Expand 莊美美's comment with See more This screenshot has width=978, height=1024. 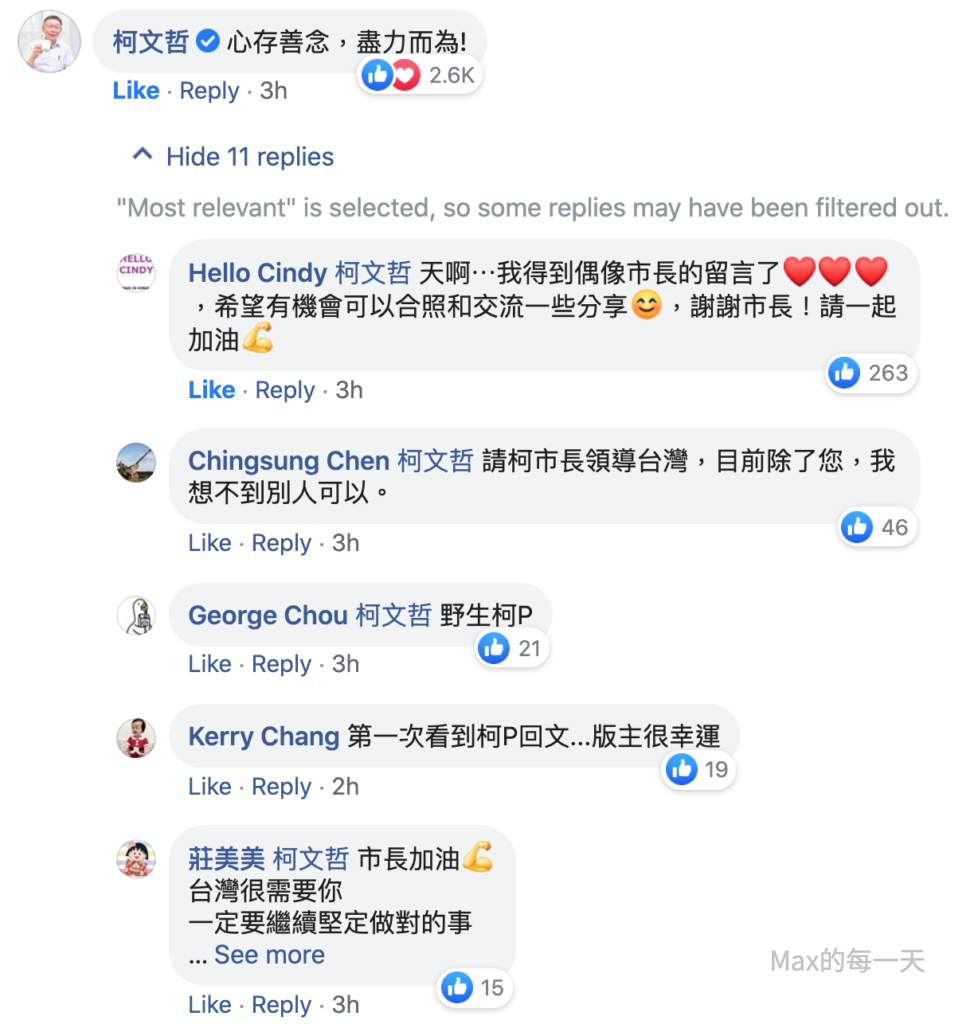click(269, 955)
